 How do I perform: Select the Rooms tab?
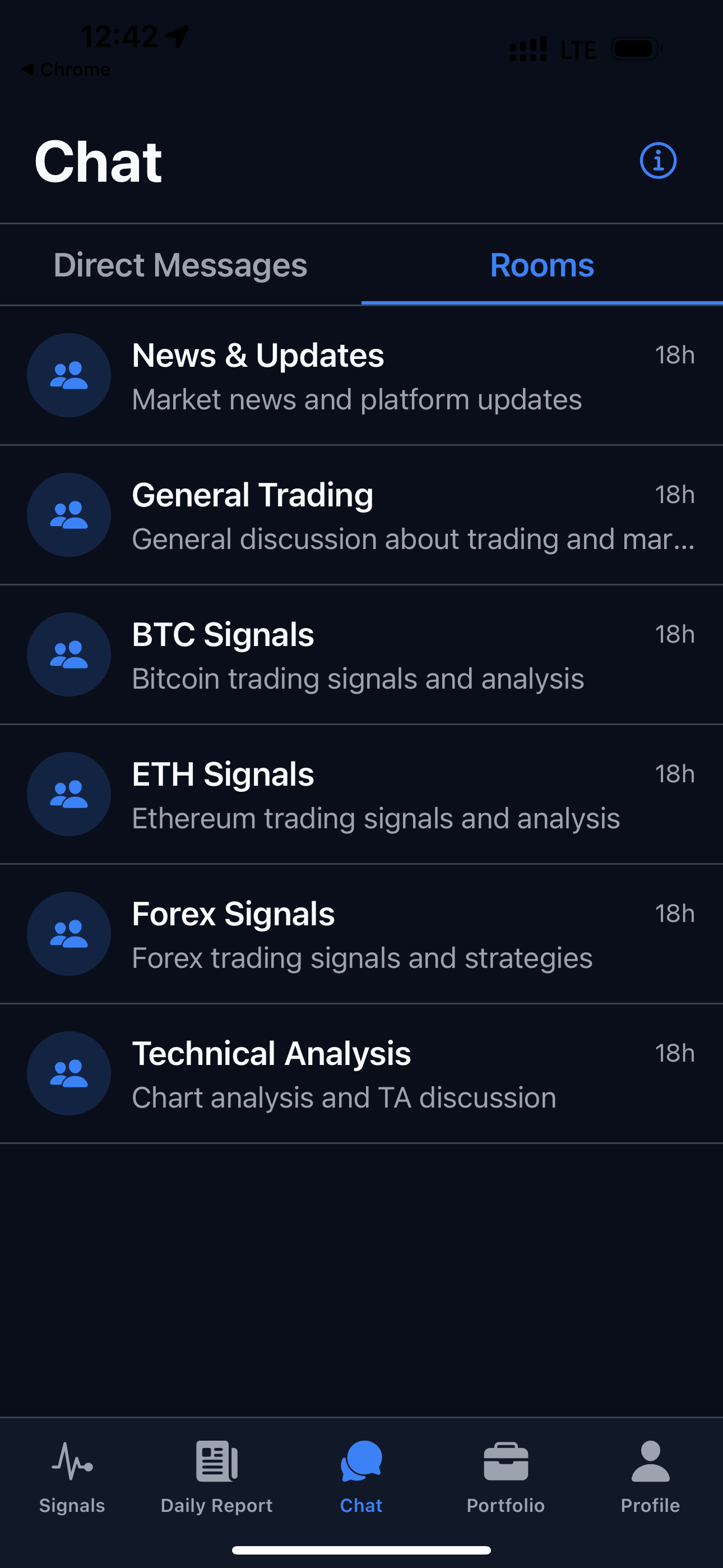(541, 265)
